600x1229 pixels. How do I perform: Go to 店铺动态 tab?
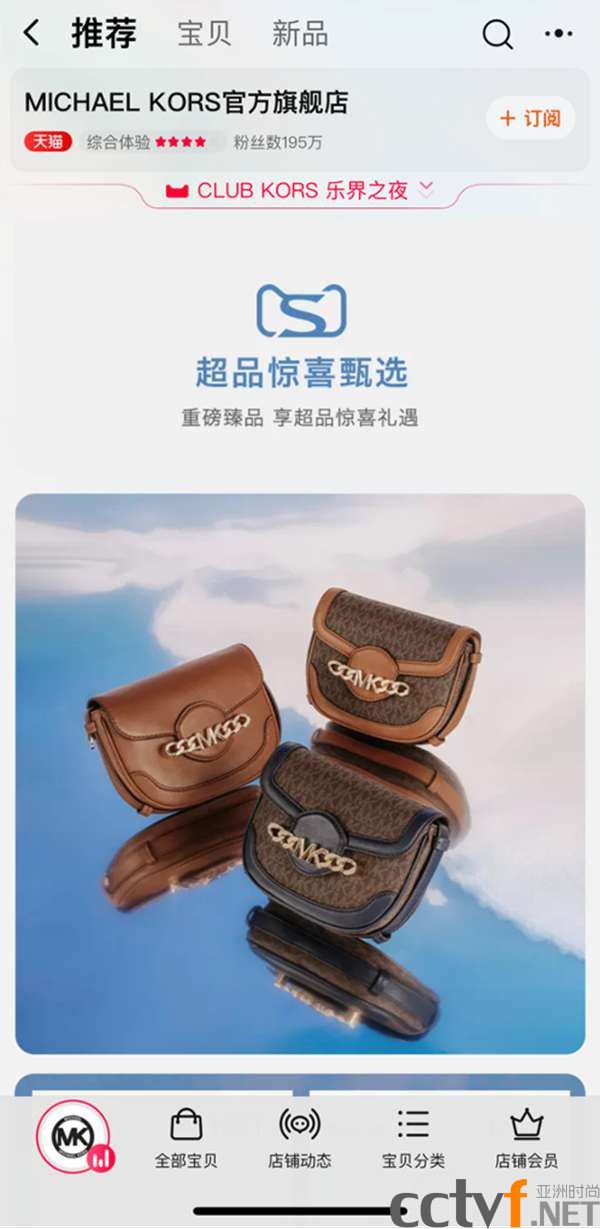click(x=299, y=1139)
